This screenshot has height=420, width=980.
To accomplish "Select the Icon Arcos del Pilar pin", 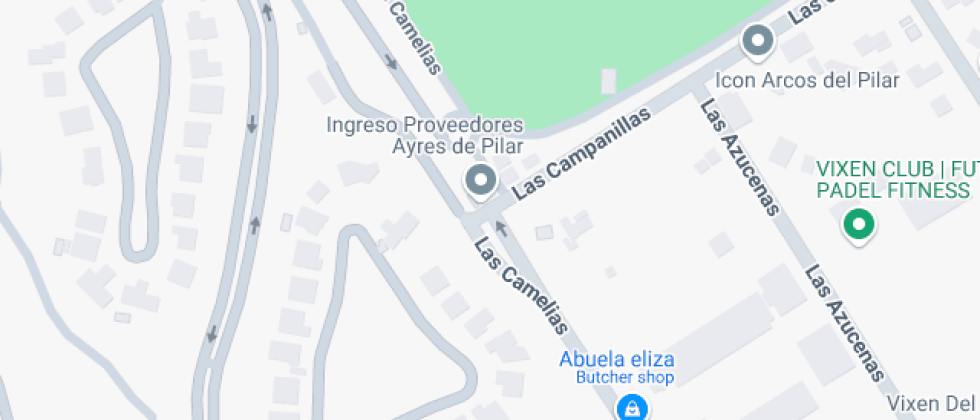I will [x=757, y=42].
